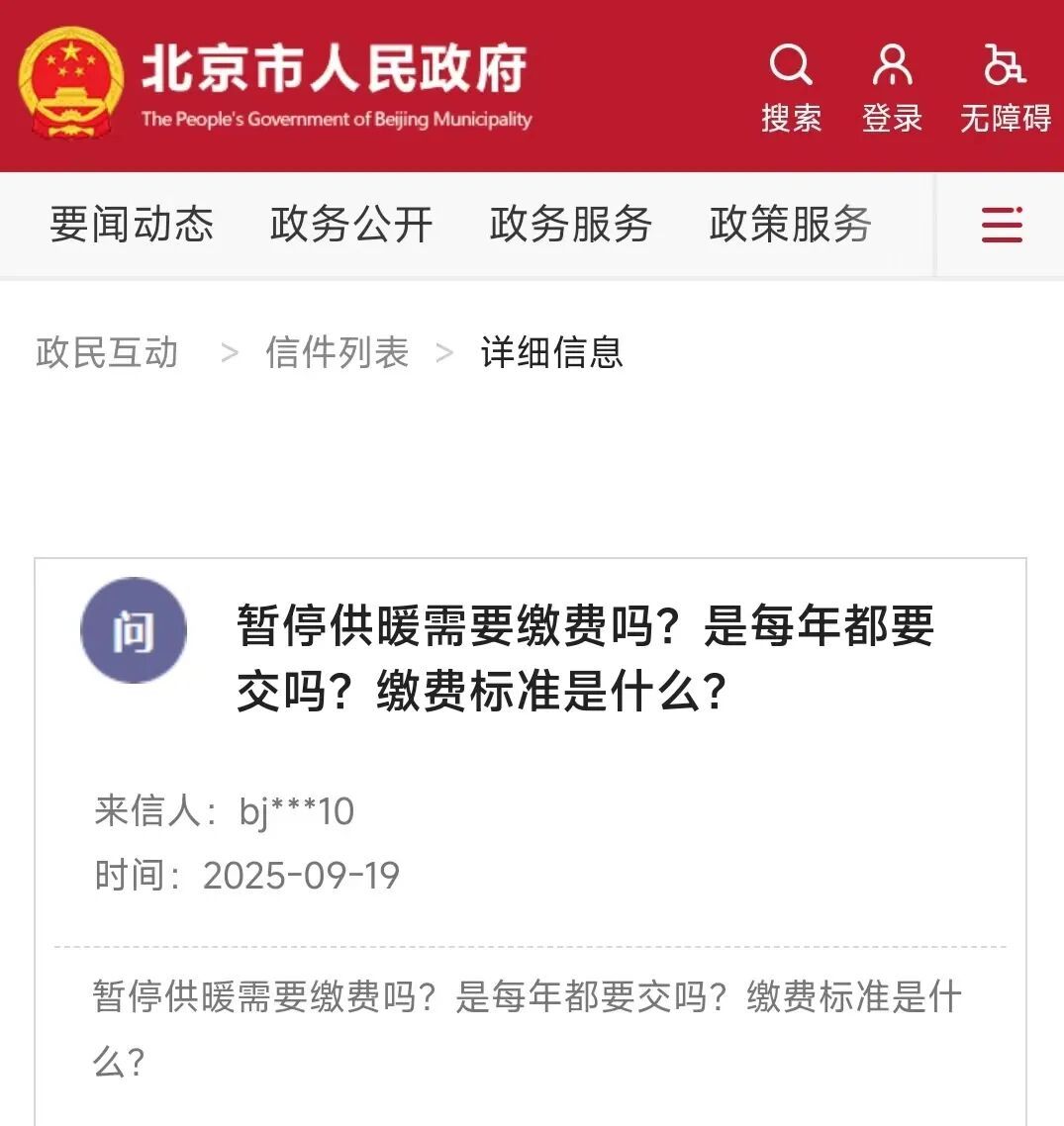Viewport: 1064px width, 1126px height.
Task: Activate the 无障碍 accessibility icon
Action: (x=1004, y=64)
